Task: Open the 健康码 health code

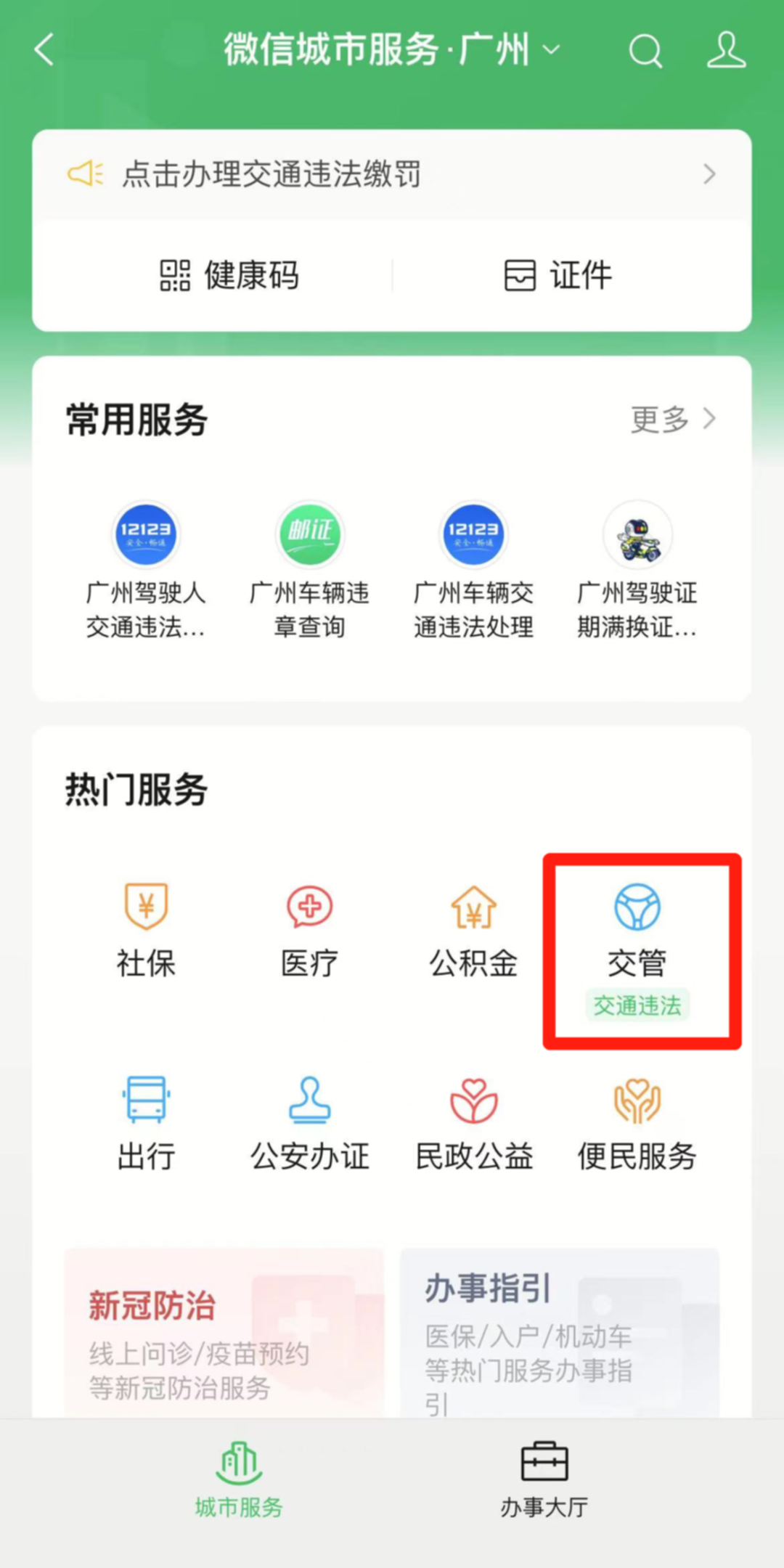Action: pyautogui.click(x=229, y=275)
